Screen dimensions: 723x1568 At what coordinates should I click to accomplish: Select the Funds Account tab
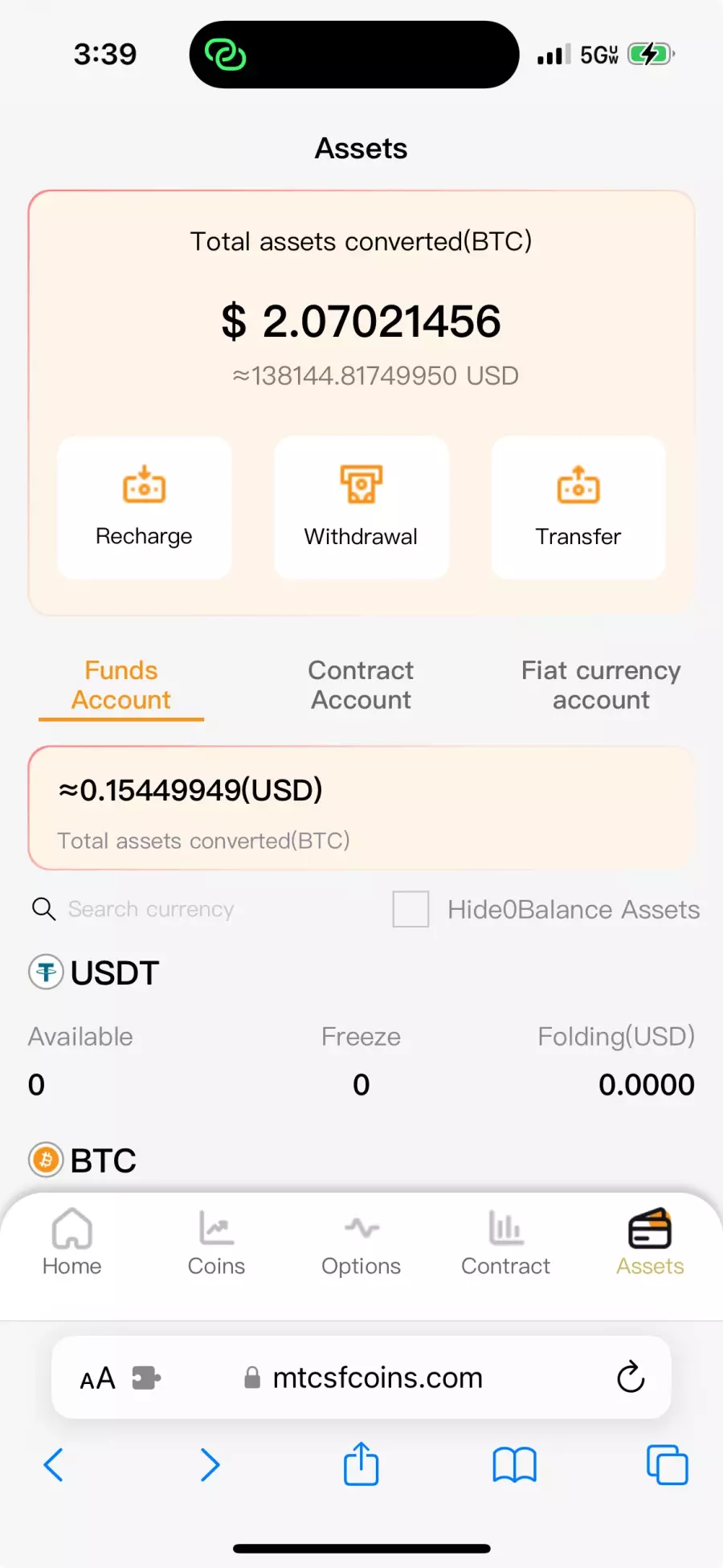(121, 686)
